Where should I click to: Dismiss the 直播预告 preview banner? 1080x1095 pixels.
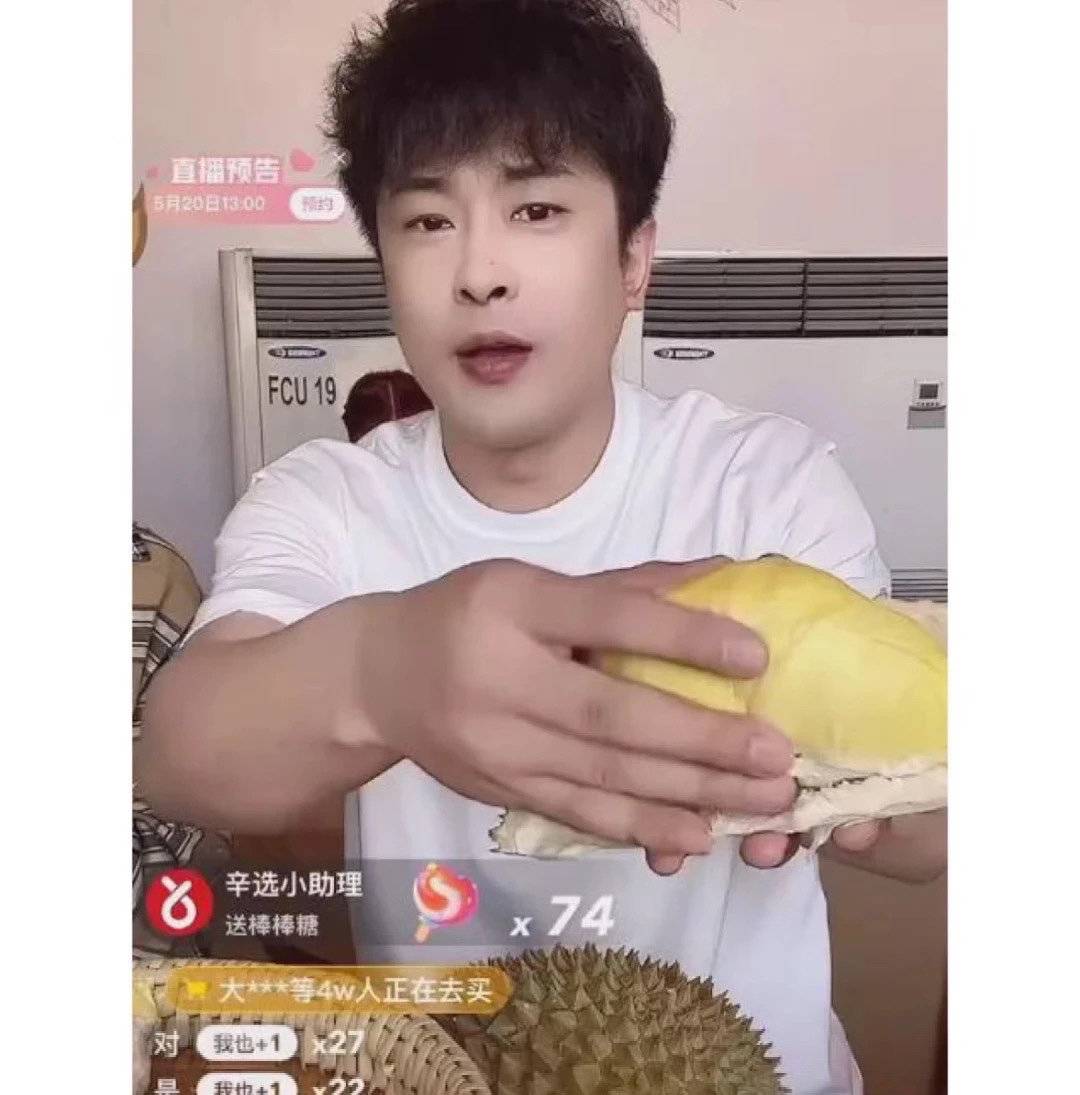click(340, 157)
